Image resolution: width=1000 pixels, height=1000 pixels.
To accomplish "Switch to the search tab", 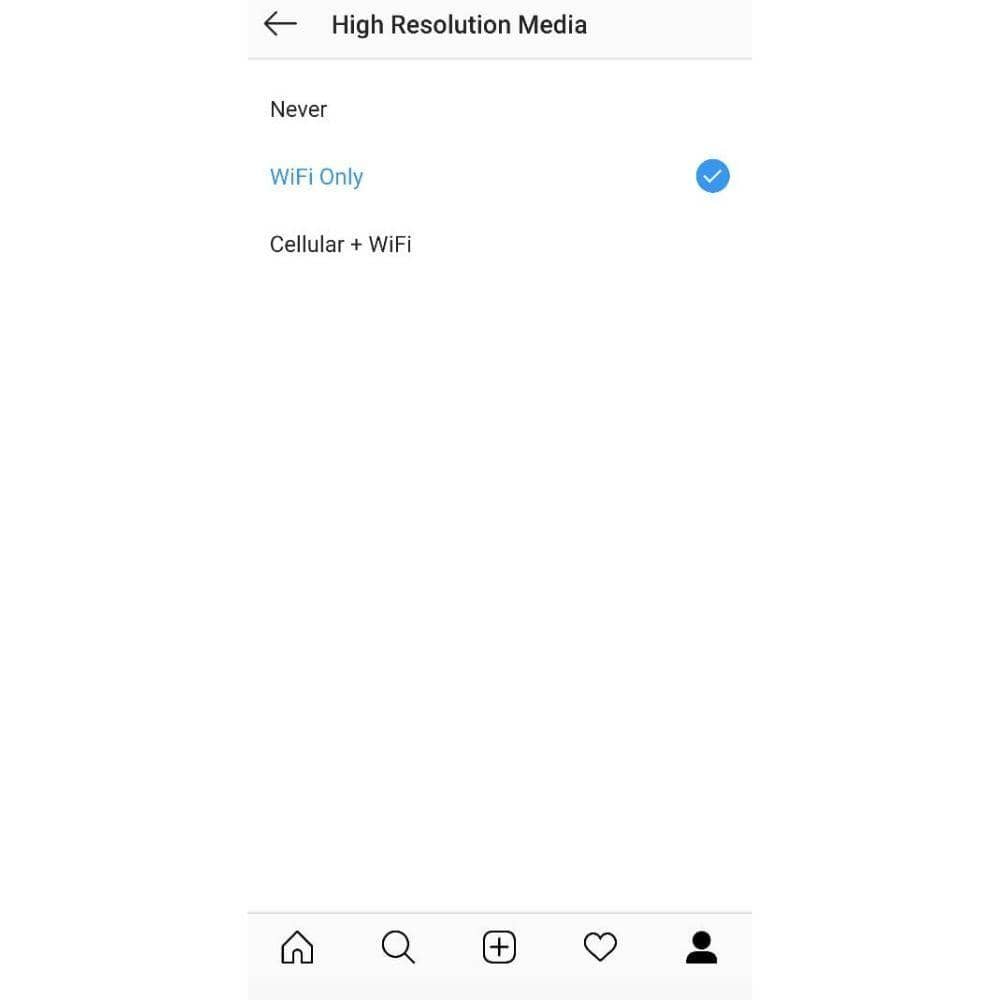I will [398, 947].
